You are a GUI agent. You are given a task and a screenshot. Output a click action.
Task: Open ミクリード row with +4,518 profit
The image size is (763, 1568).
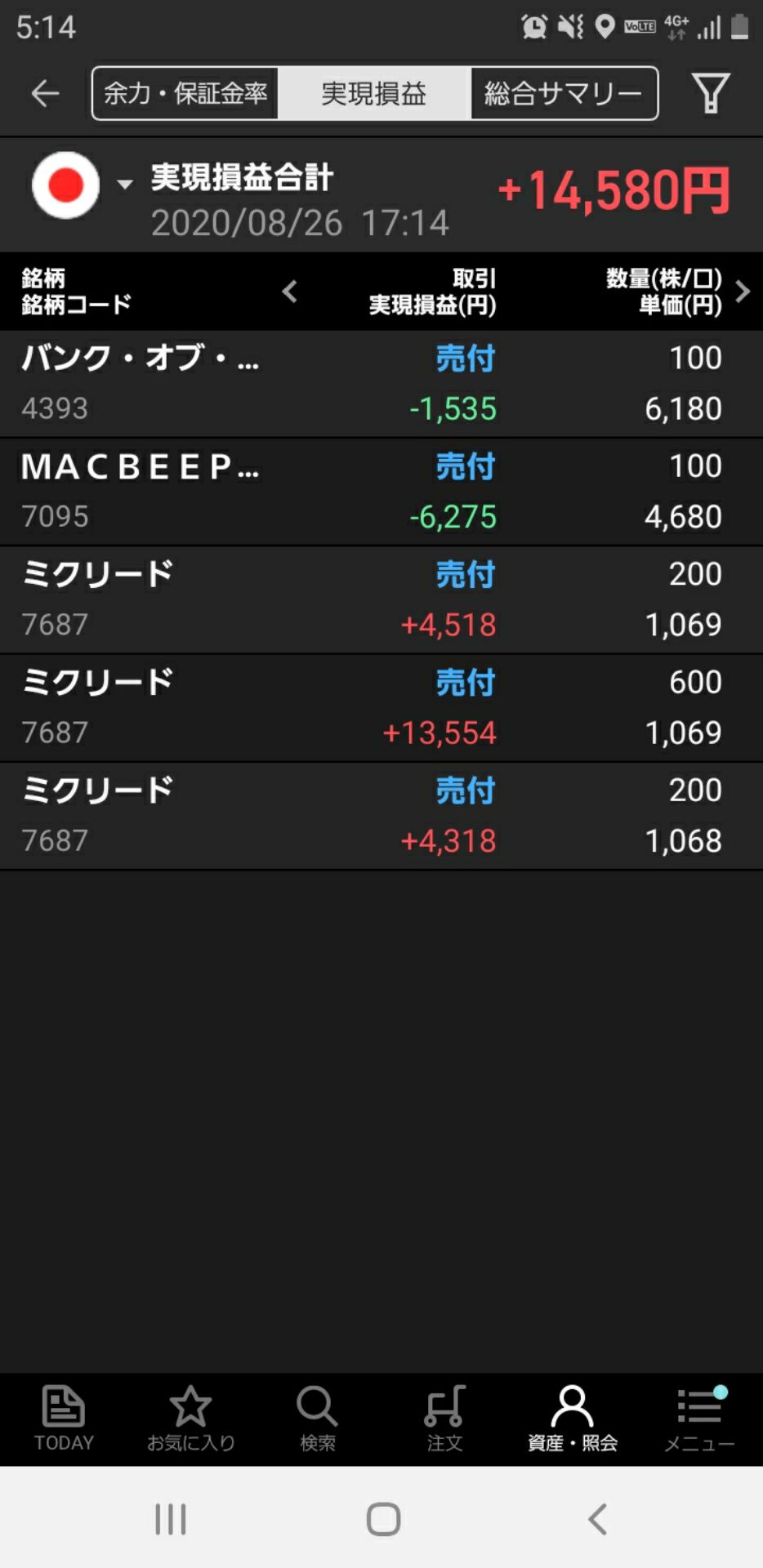[x=381, y=599]
